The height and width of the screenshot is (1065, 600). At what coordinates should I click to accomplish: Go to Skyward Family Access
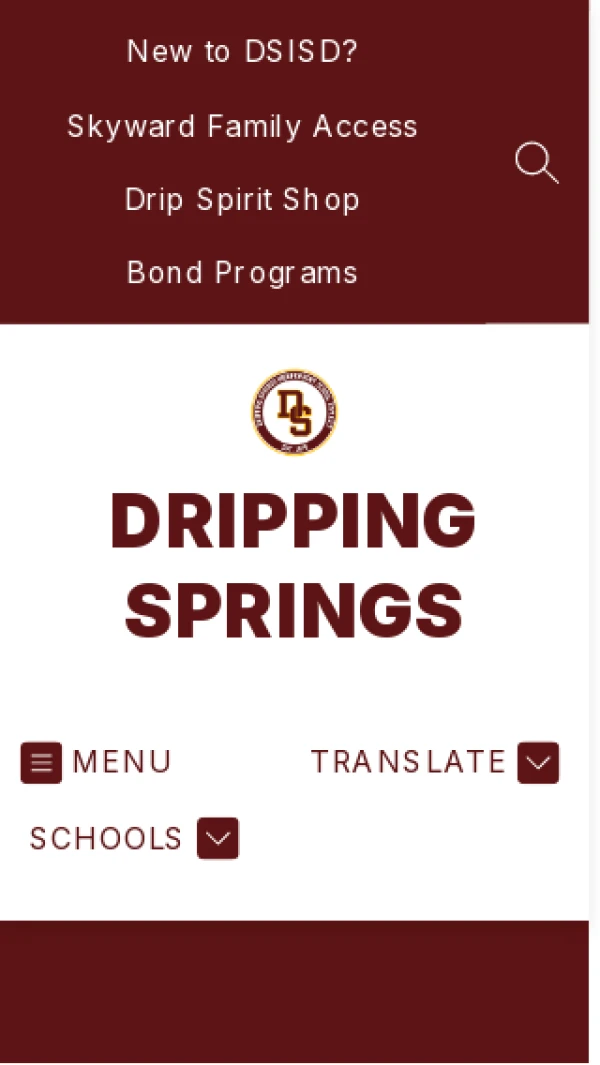pos(242,126)
